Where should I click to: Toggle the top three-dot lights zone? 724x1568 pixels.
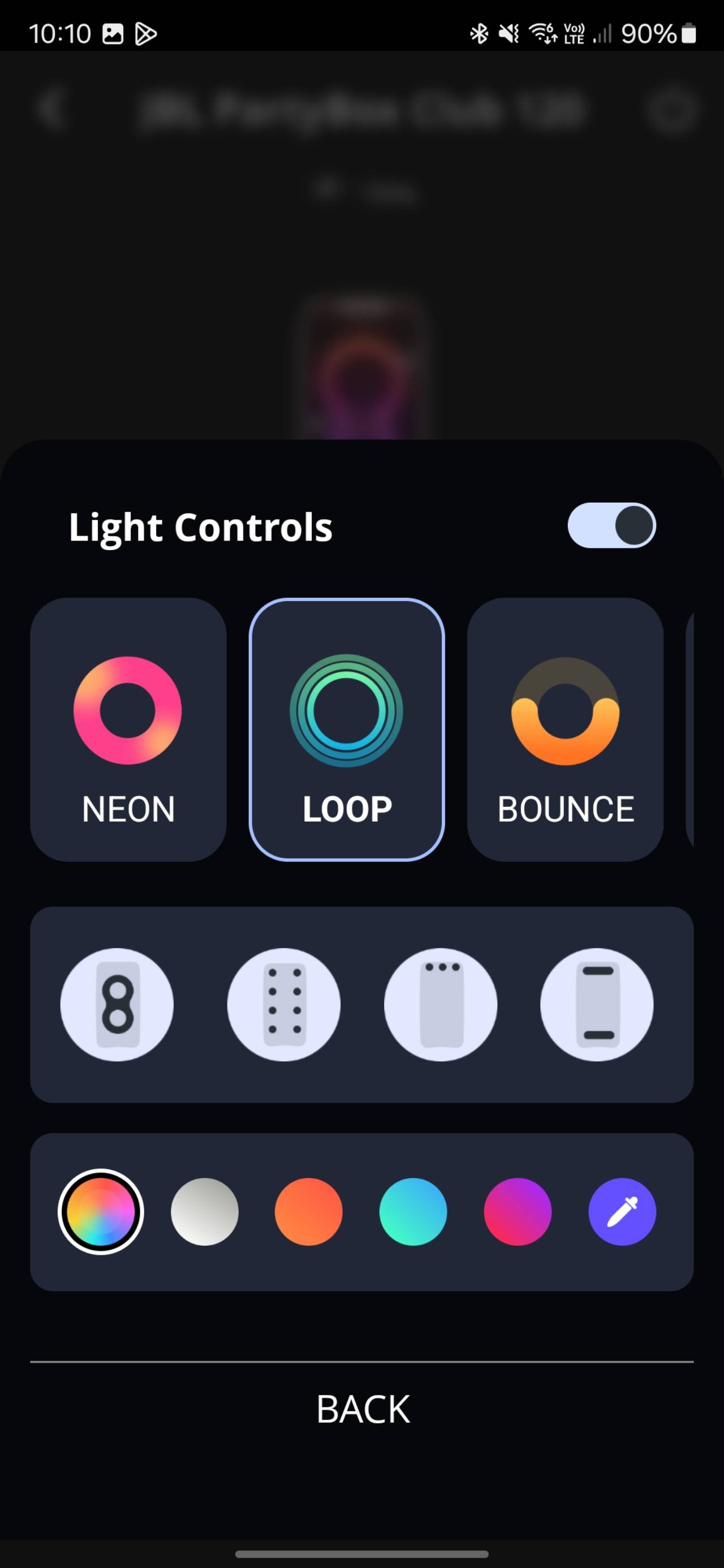441,1004
